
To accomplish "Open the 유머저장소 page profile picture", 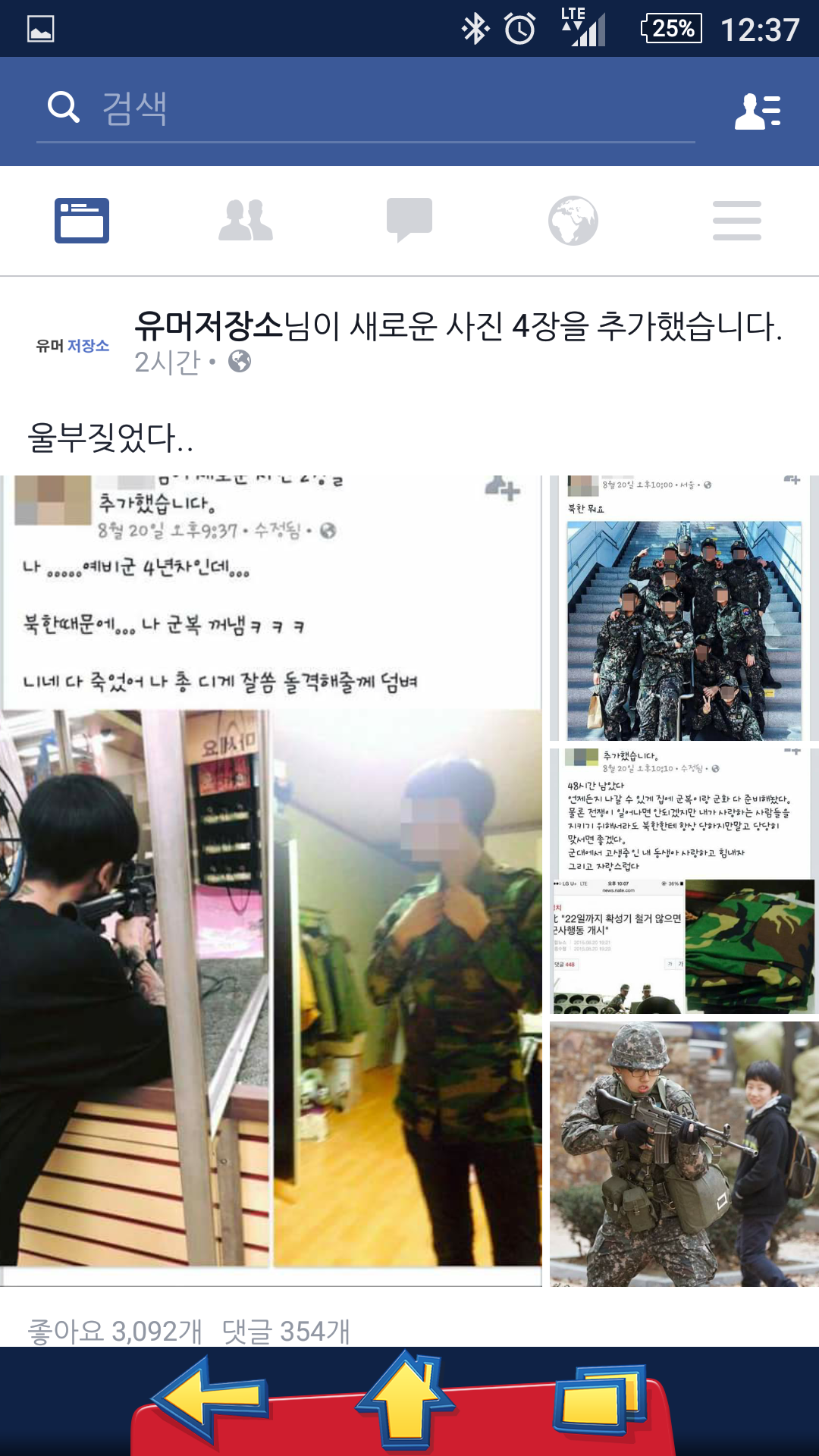I will click(x=73, y=346).
